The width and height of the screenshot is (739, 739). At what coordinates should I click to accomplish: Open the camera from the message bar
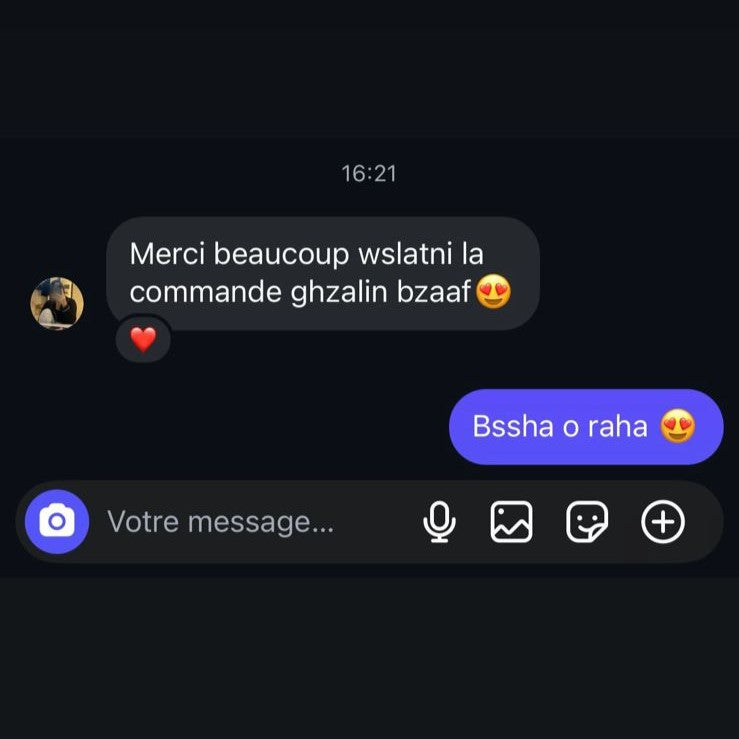(x=57, y=522)
